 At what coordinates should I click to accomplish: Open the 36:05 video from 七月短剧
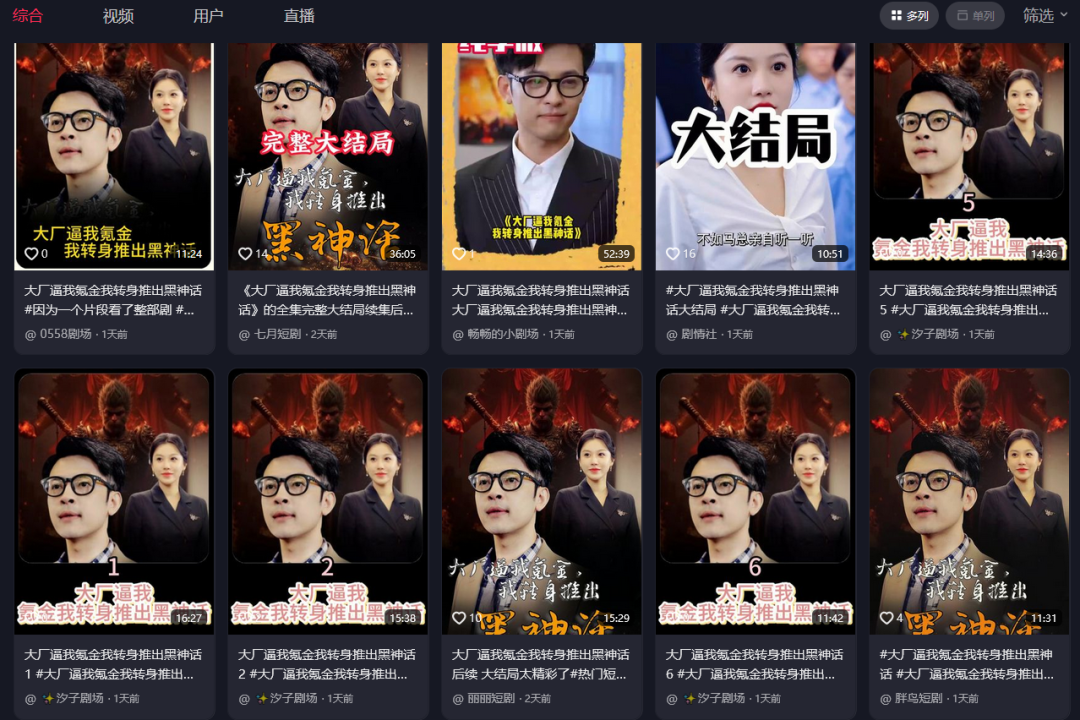tap(328, 155)
